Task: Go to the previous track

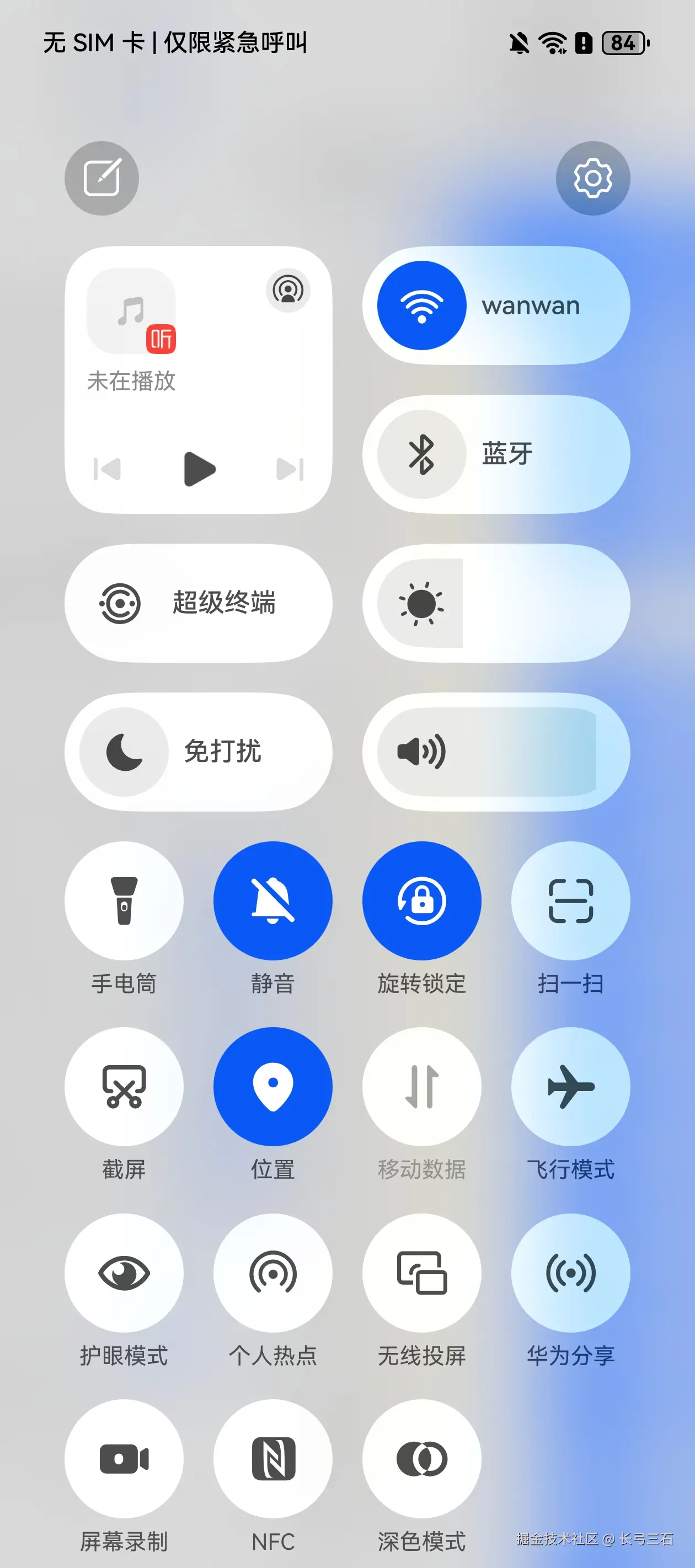Action: coord(107,469)
